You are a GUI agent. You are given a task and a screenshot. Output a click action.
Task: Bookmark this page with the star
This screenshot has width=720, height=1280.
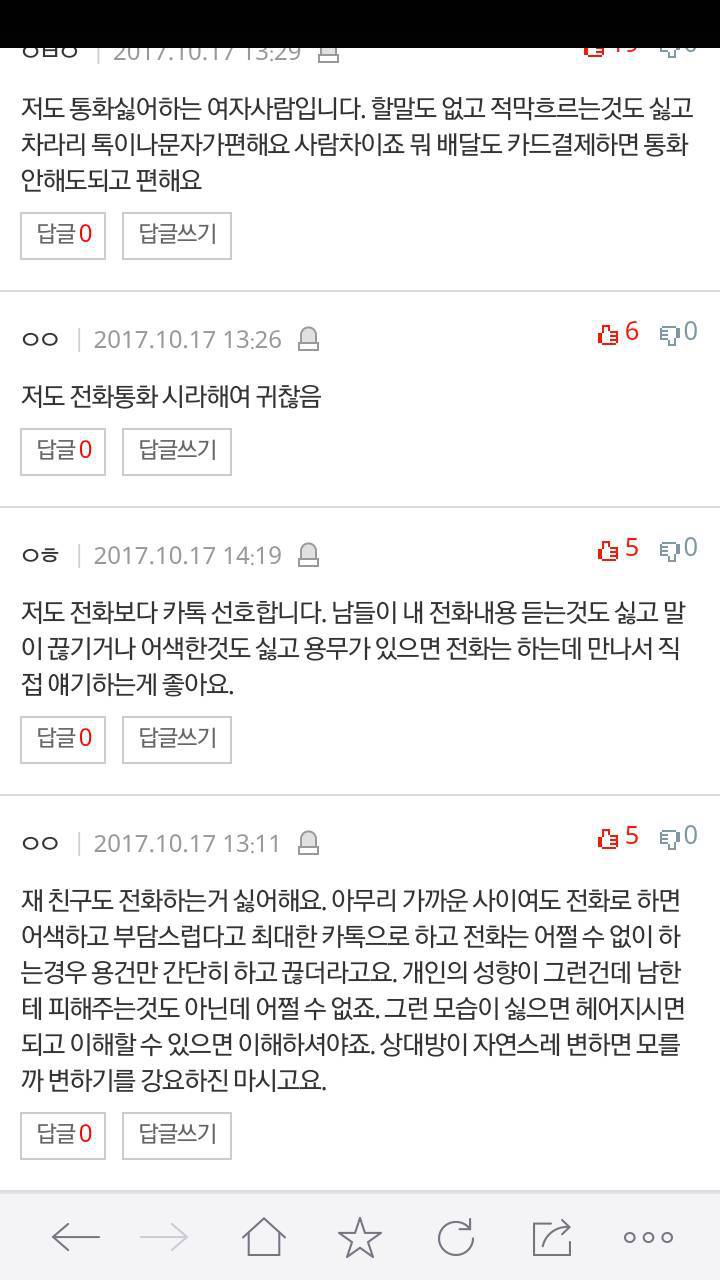[360, 1238]
